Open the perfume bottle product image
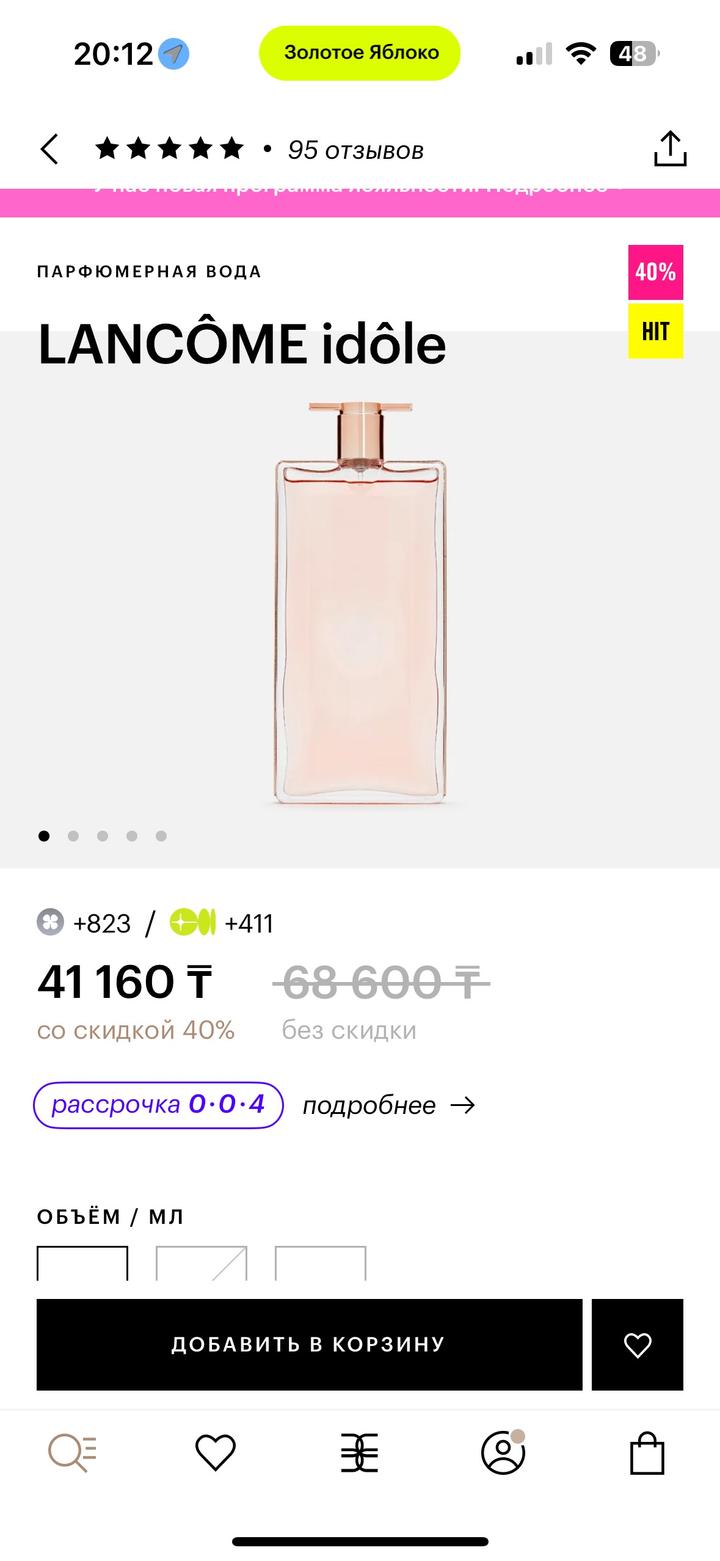Image resolution: width=720 pixels, height=1561 pixels. pyautogui.click(x=360, y=604)
